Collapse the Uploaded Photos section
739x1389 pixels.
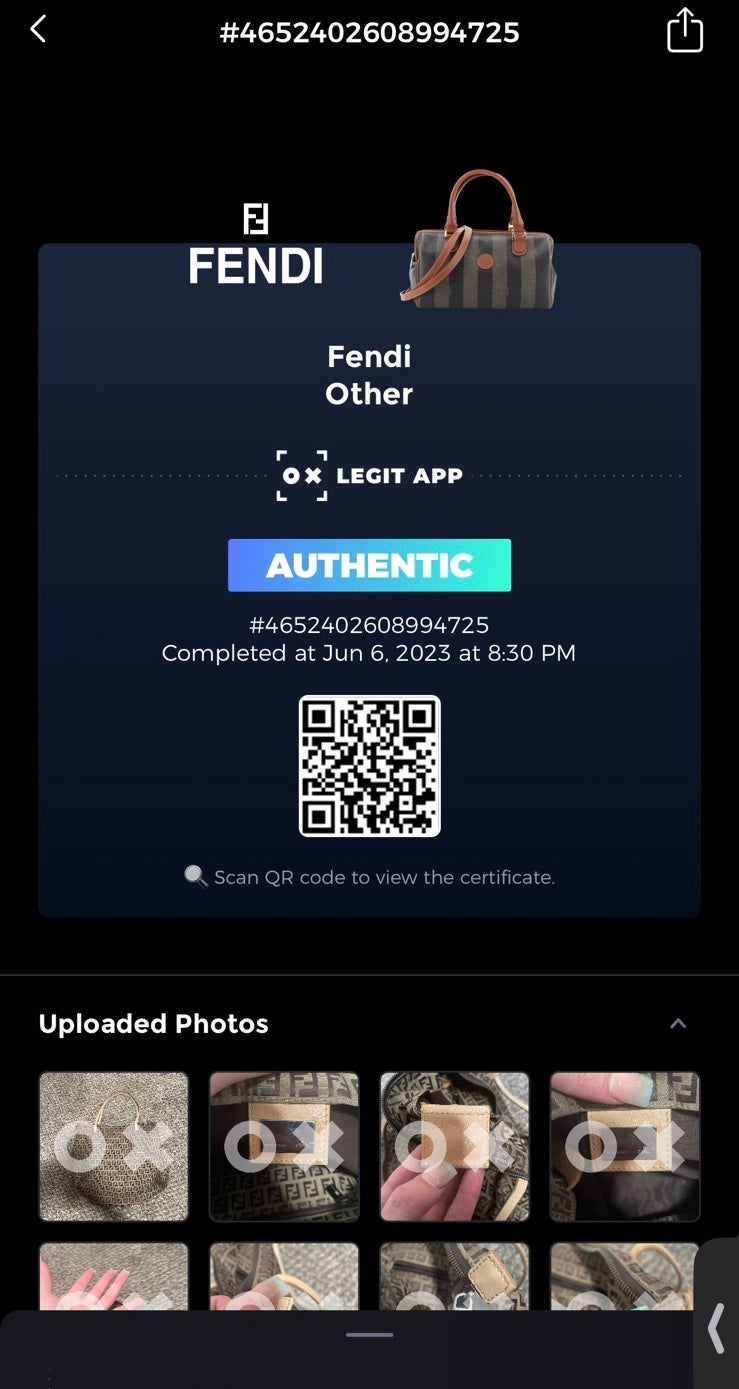(x=678, y=1023)
